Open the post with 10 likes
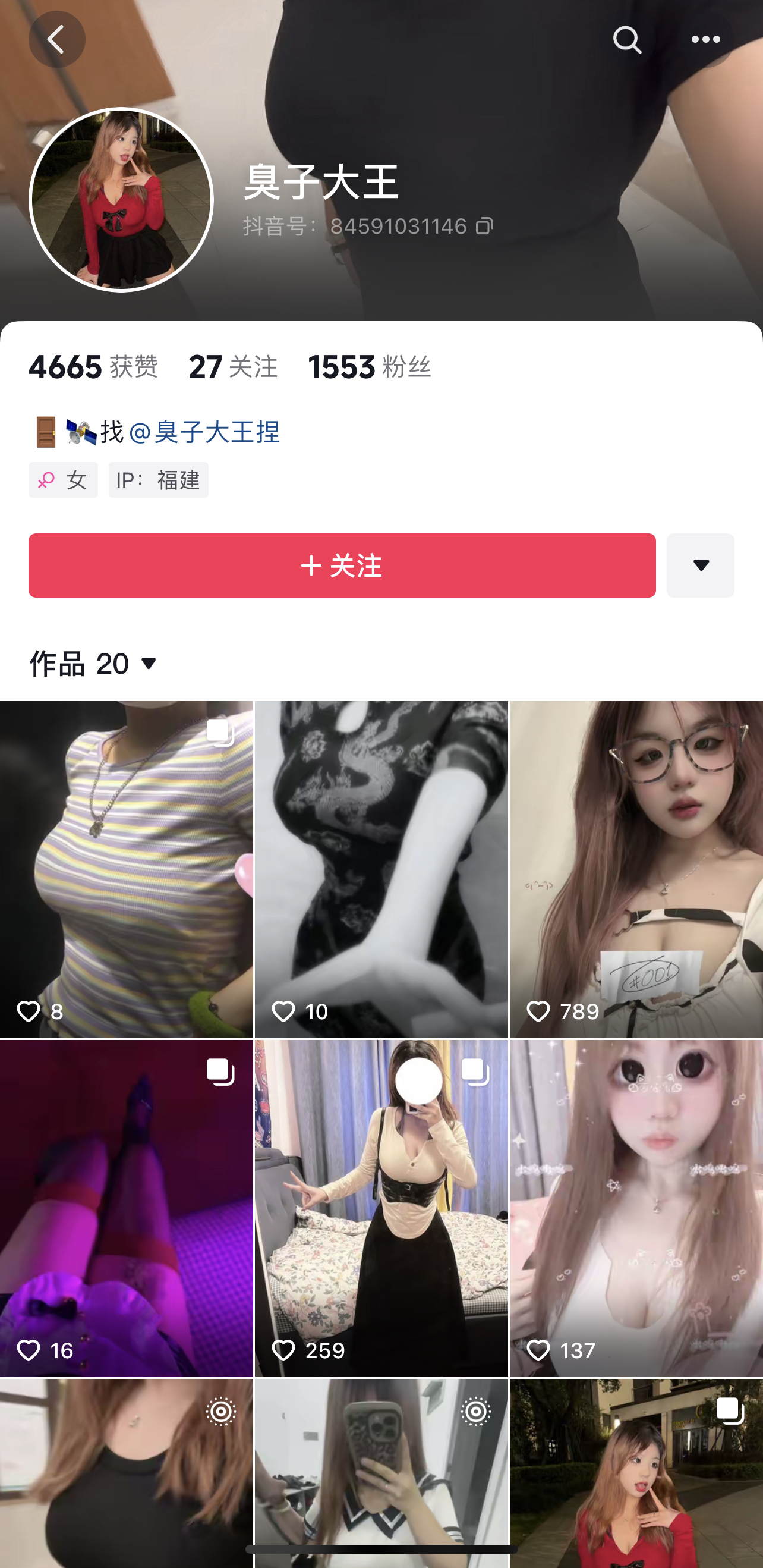763x1568 pixels. (x=381, y=869)
